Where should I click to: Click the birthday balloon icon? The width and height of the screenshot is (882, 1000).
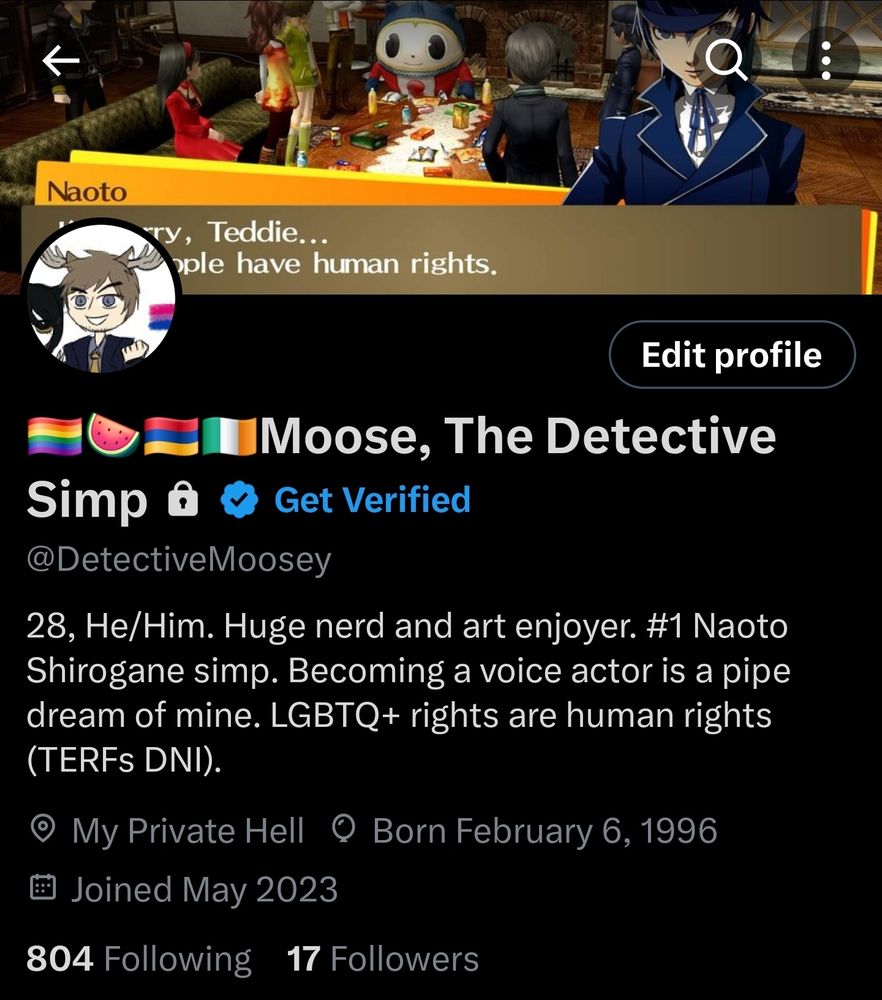344,828
